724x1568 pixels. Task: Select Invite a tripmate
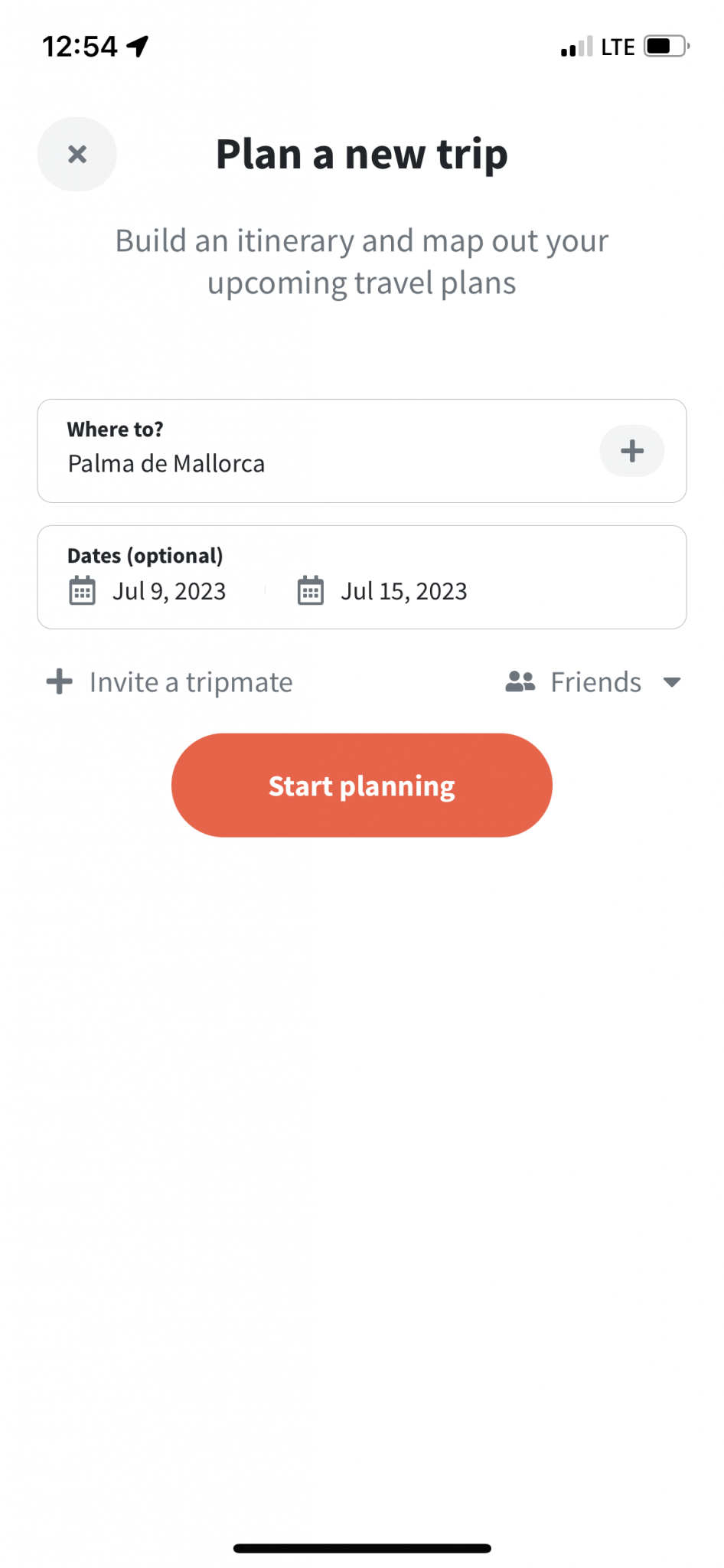(191, 681)
